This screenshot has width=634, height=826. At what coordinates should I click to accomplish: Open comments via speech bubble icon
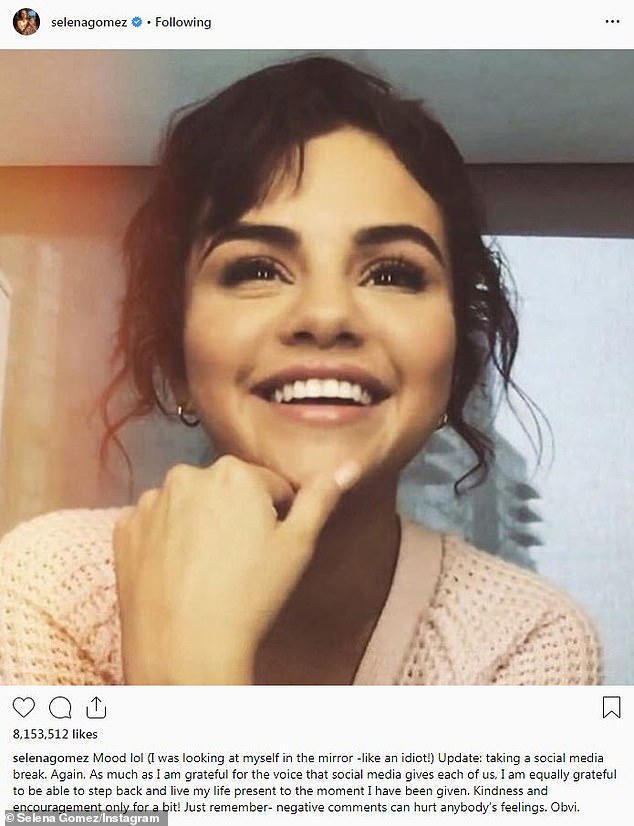(x=60, y=708)
